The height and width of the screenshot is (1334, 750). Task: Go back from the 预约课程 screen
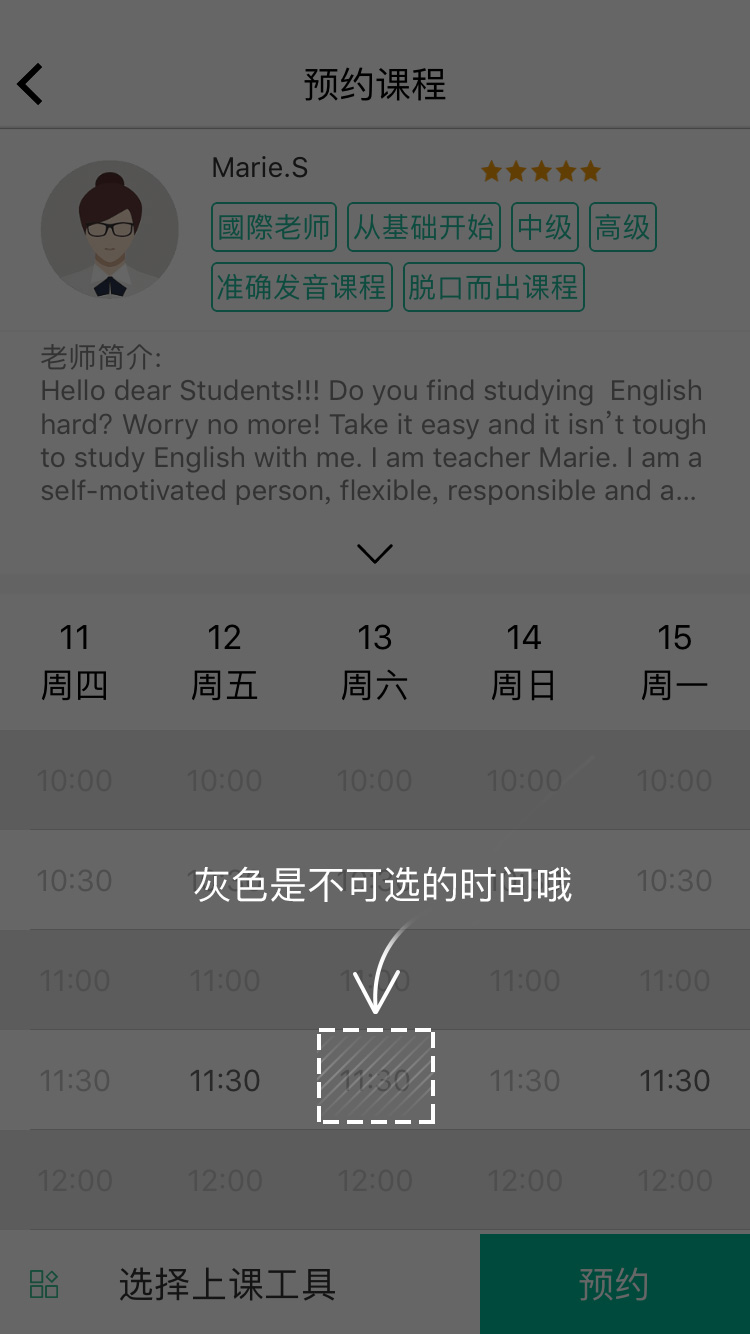coord(32,84)
